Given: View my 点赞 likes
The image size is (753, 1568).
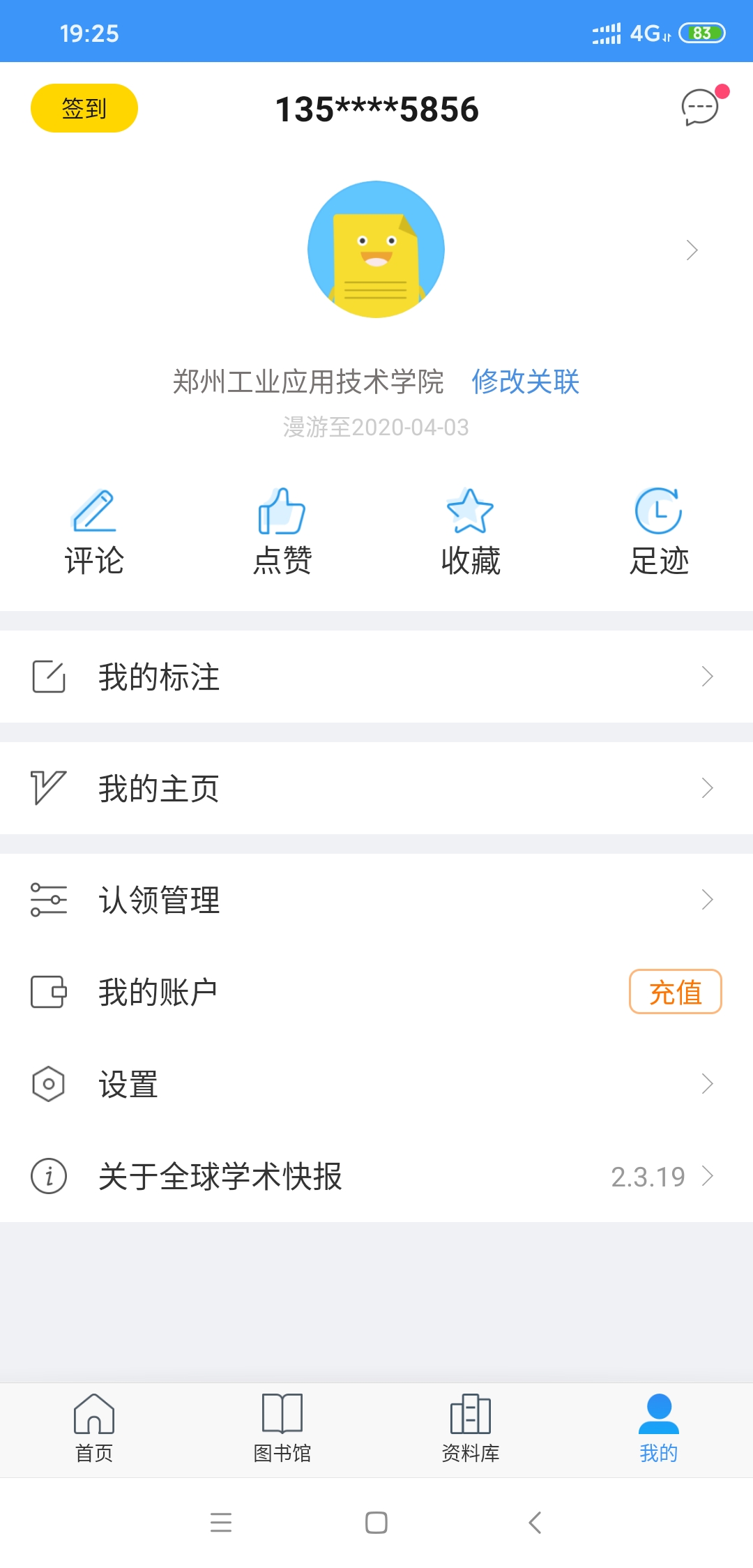Looking at the screenshot, I should pyautogui.click(x=282, y=532).
